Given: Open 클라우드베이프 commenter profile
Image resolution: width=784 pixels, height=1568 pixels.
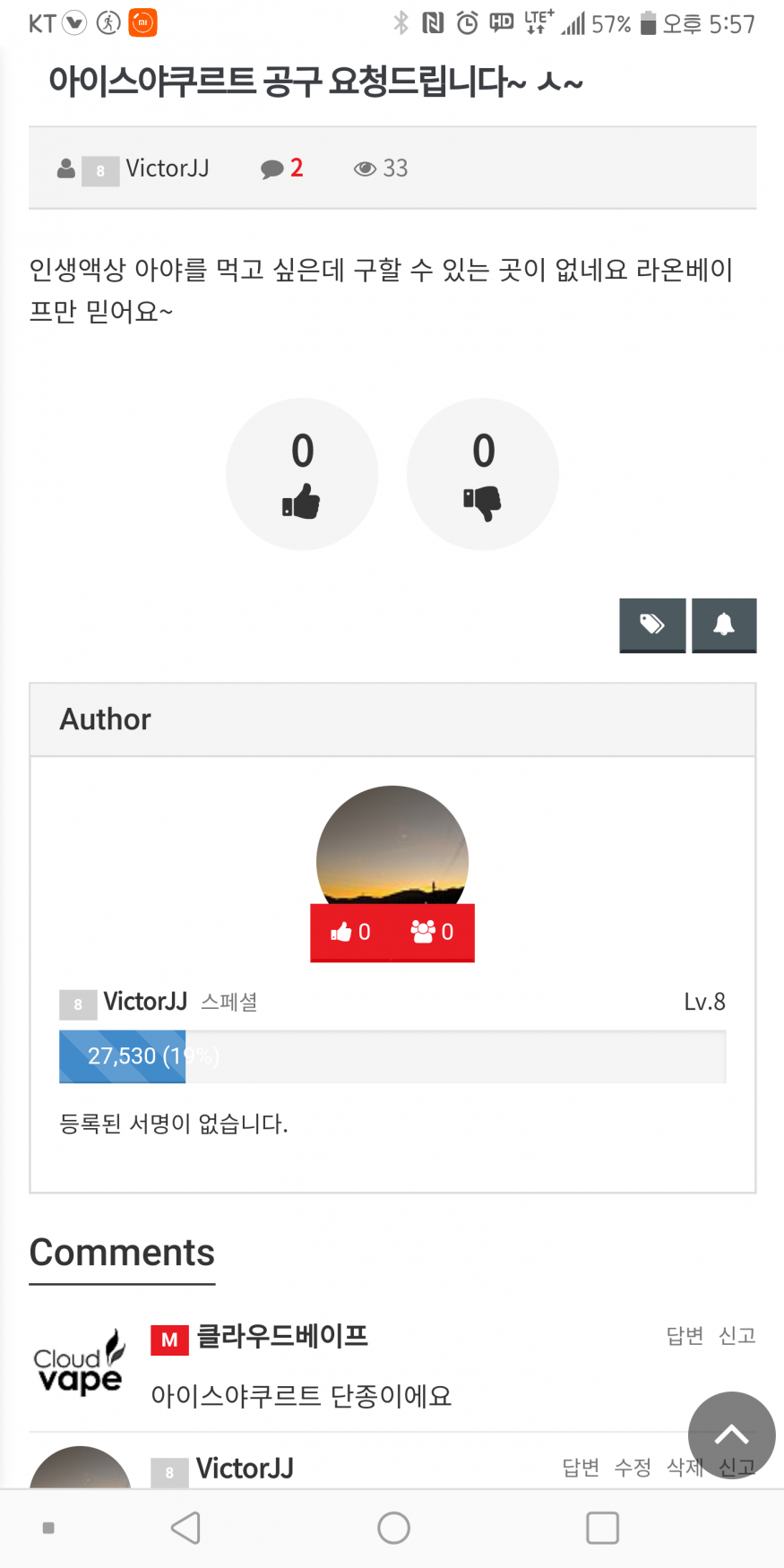Looking at the screenshot, I should pos(282,1337).
